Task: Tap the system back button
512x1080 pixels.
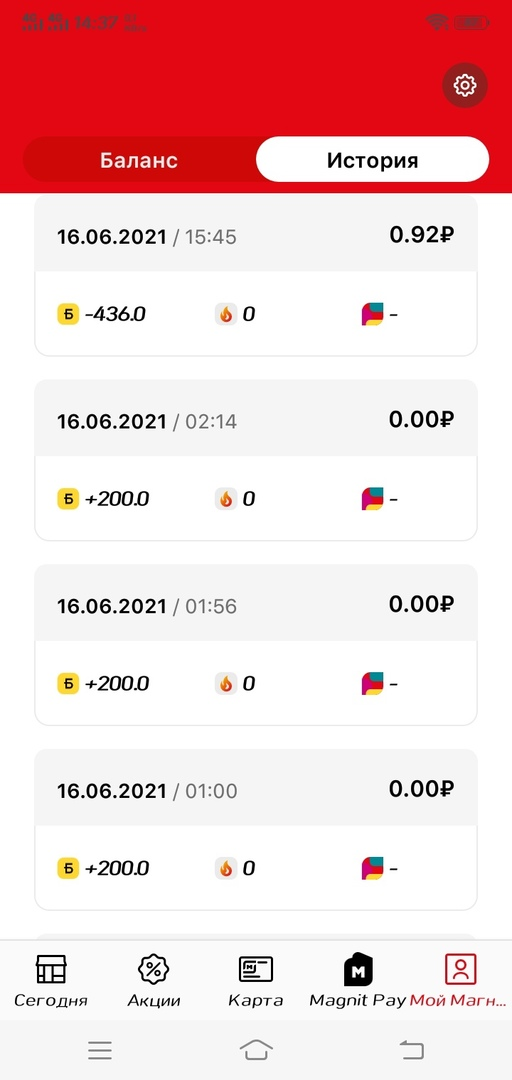Action: (411, 1050)
